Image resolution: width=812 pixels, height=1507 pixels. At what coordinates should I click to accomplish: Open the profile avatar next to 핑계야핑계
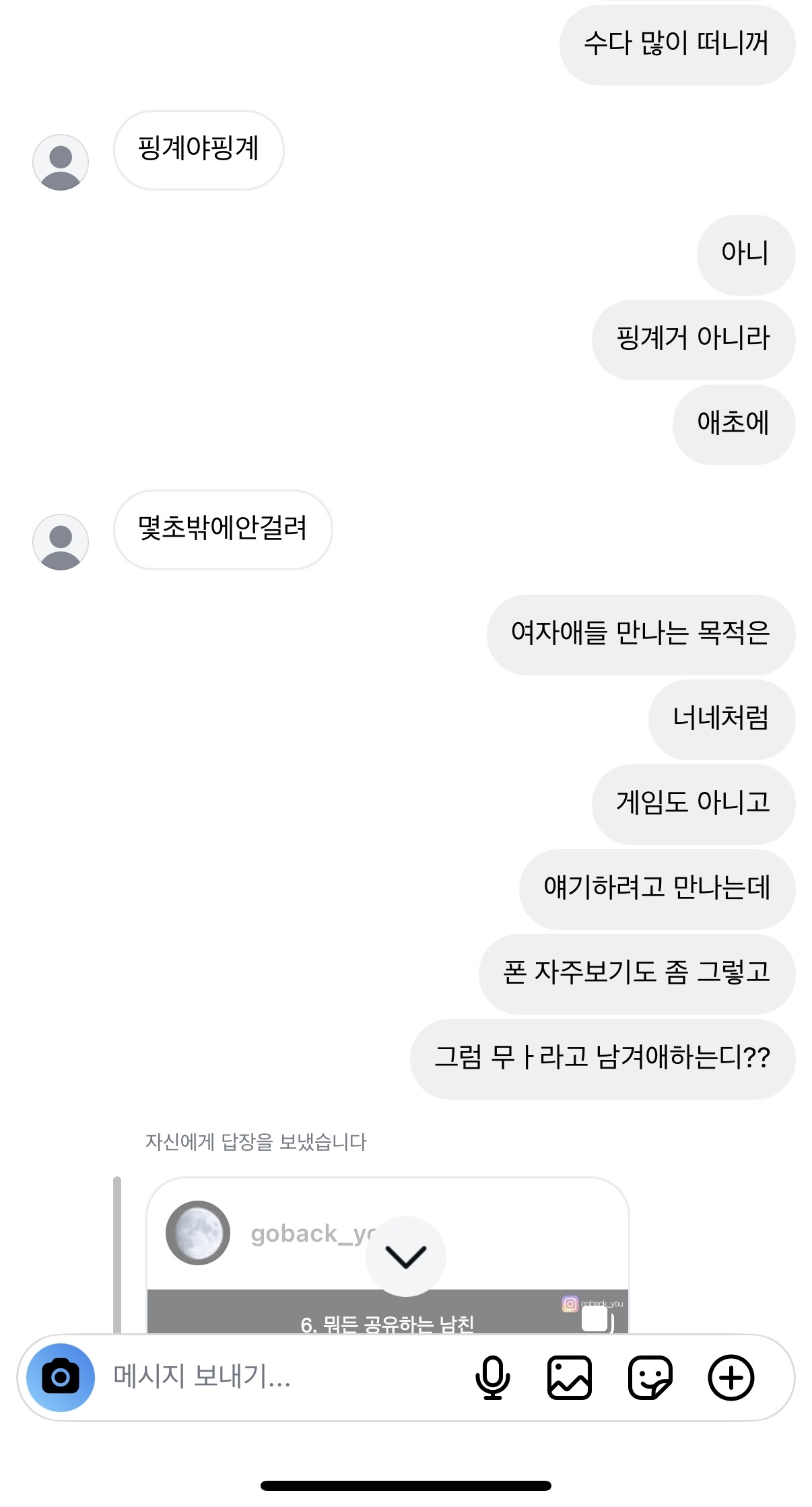coord(61,162)
